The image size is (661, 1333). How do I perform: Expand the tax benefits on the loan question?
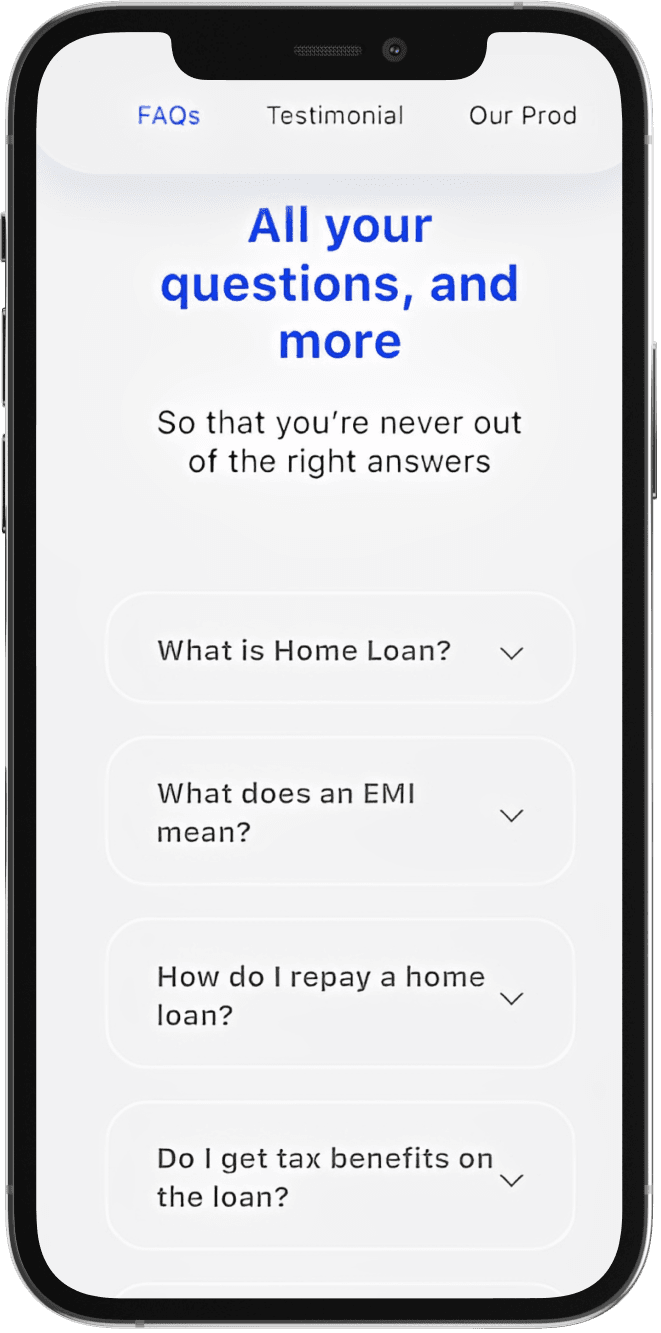(x=340, y=1178)
